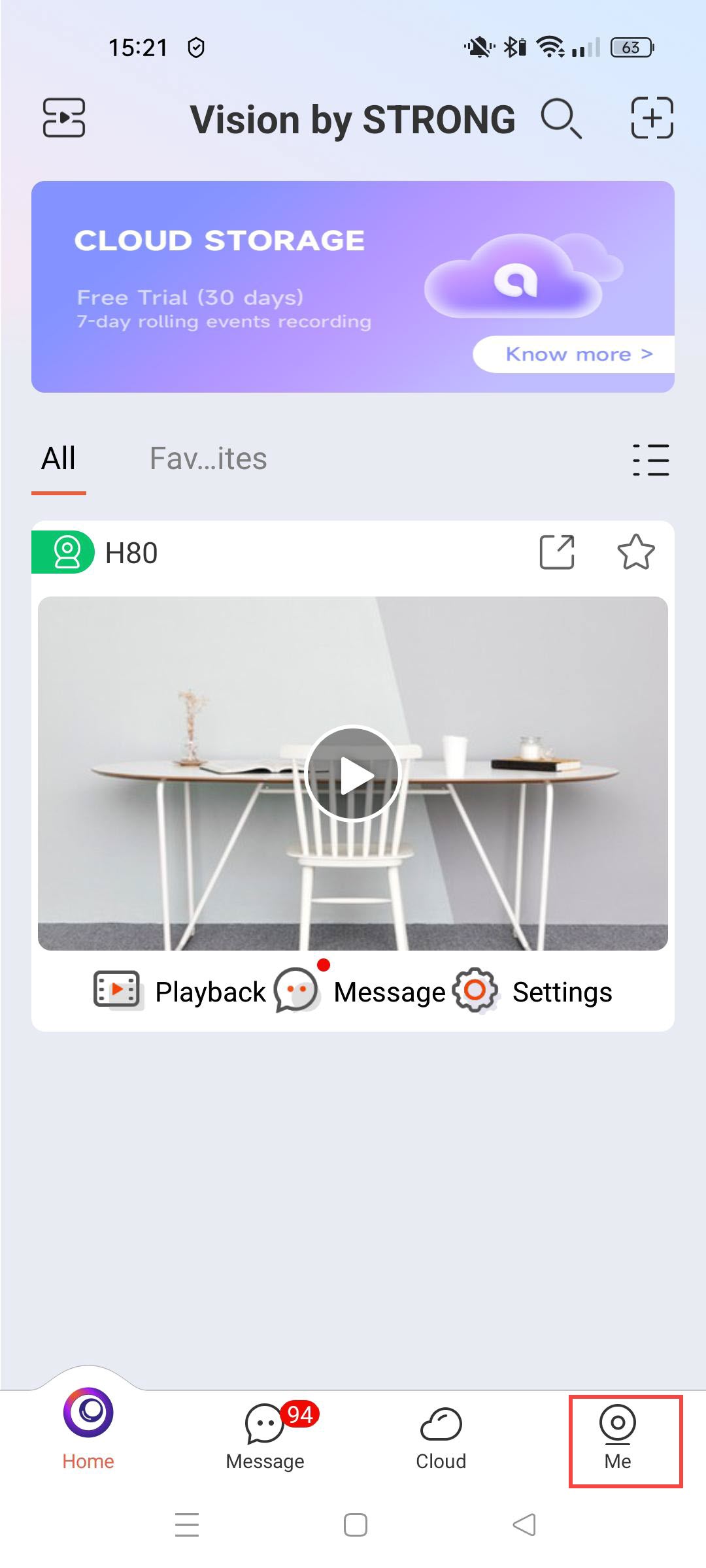The height and width of the screenshot is (1568, 706).
Task: Open H80 camera Settings
Action: pos(533,992)
